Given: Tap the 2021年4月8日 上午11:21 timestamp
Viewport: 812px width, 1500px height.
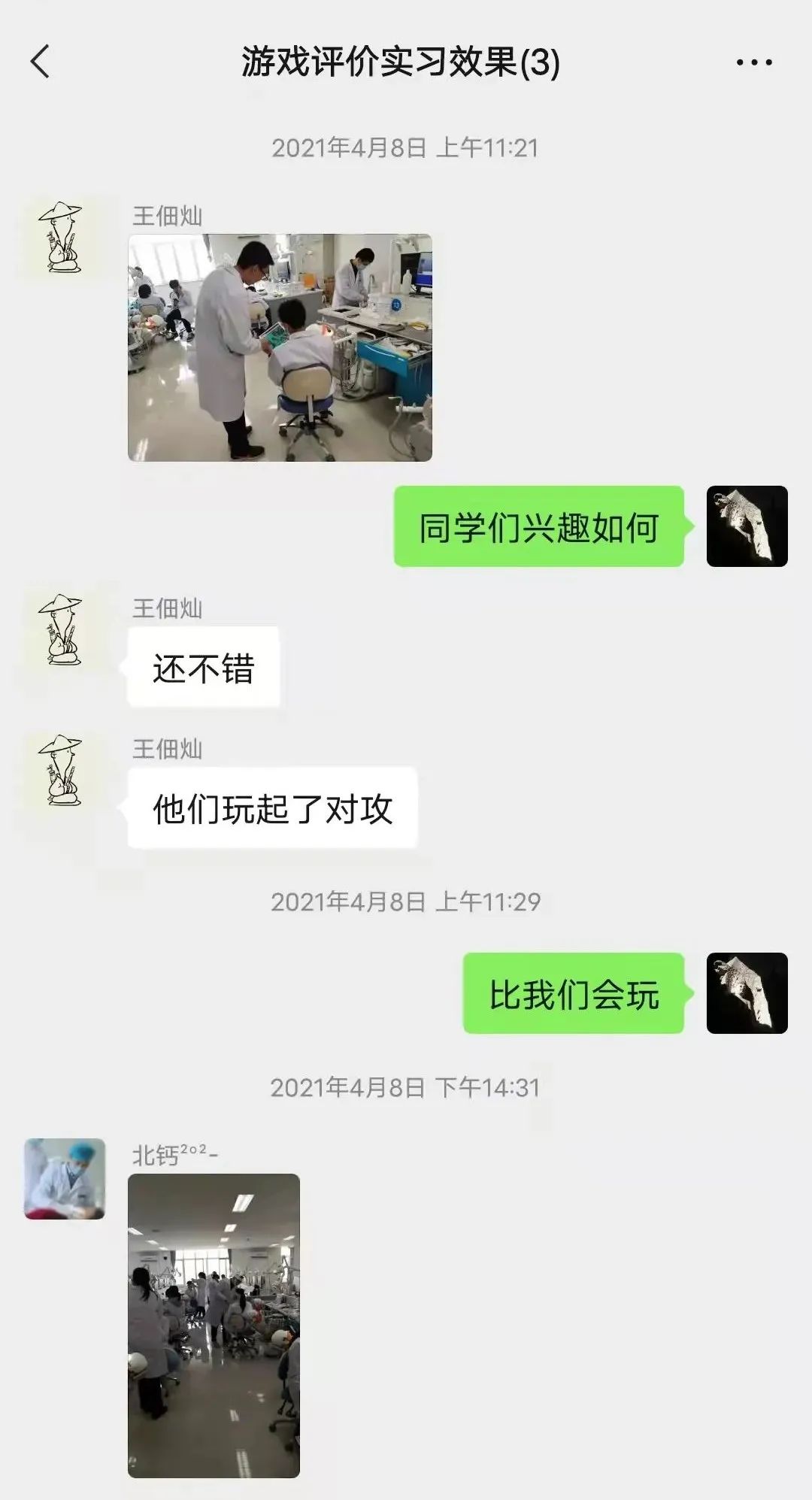Looking at the screenshot, I should click(x=406, y=147).
